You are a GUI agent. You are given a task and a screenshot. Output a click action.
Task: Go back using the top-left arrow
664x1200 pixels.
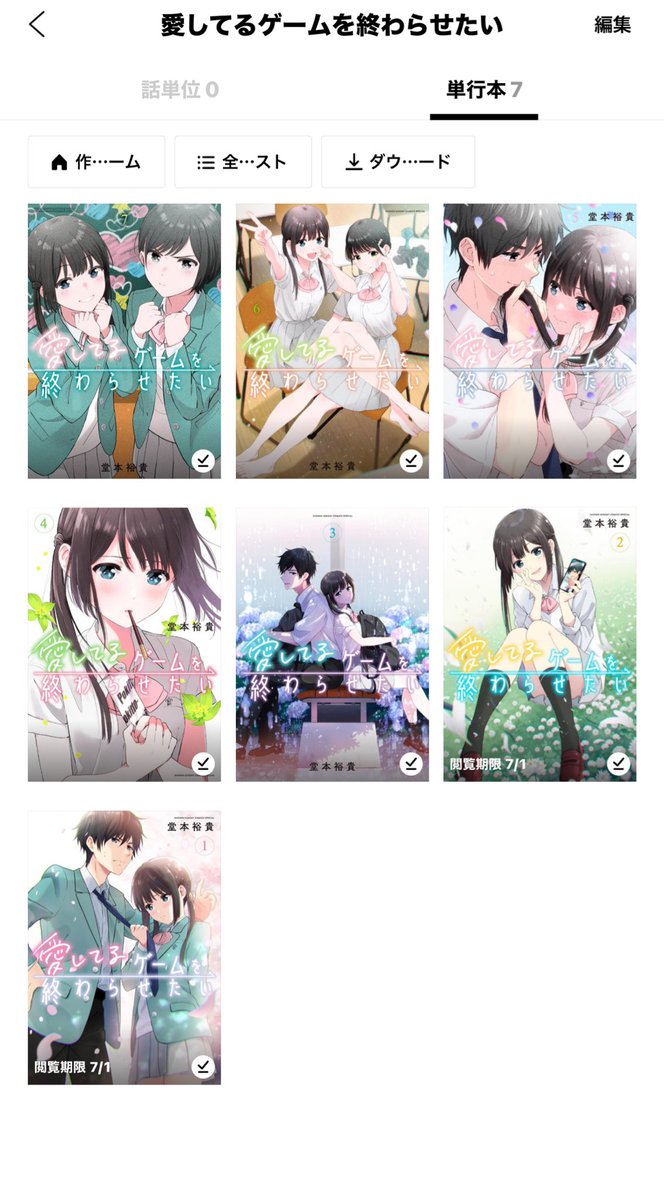coord(37,25)
